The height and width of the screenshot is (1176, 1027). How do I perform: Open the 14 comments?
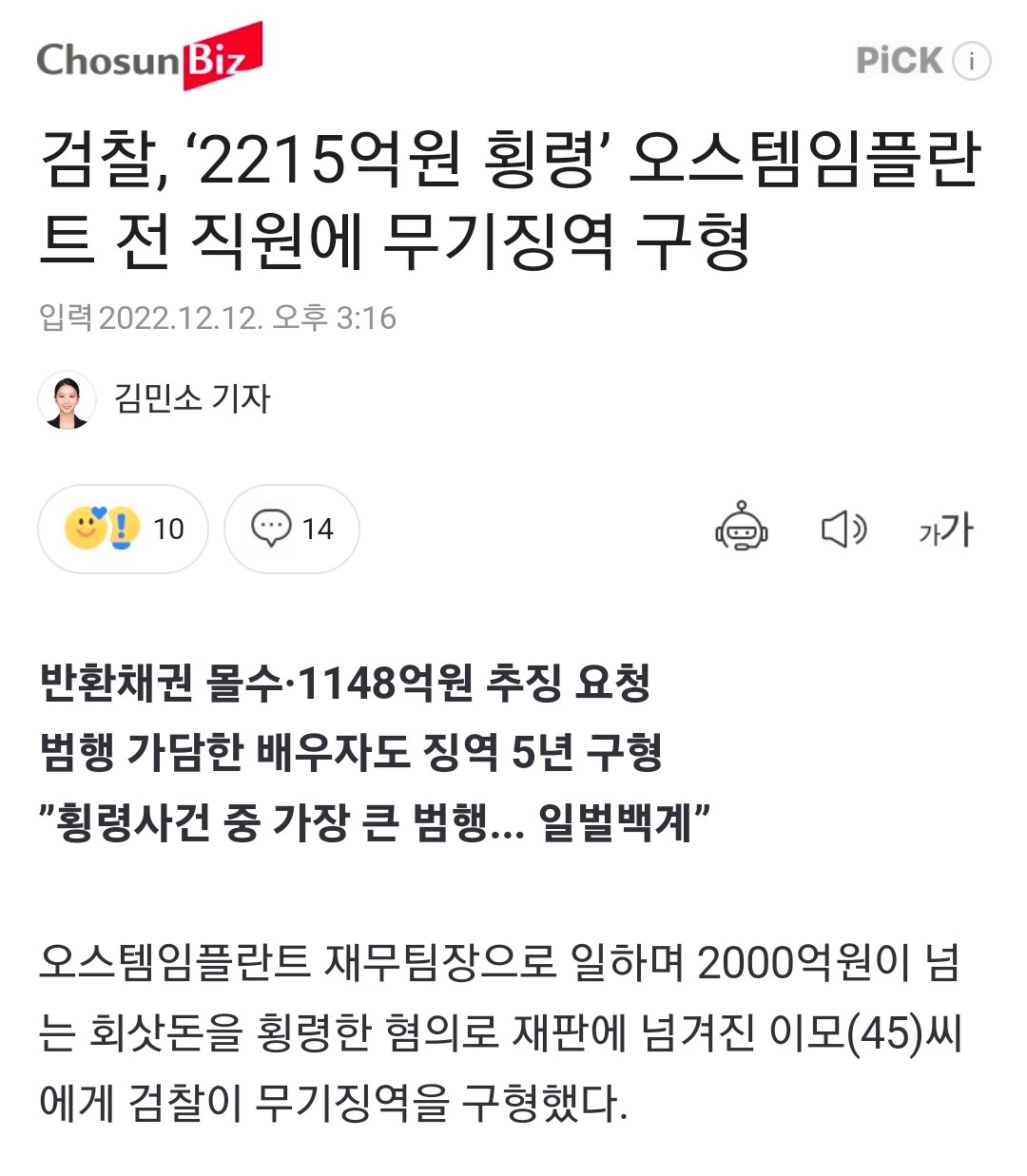pos(292,529)
